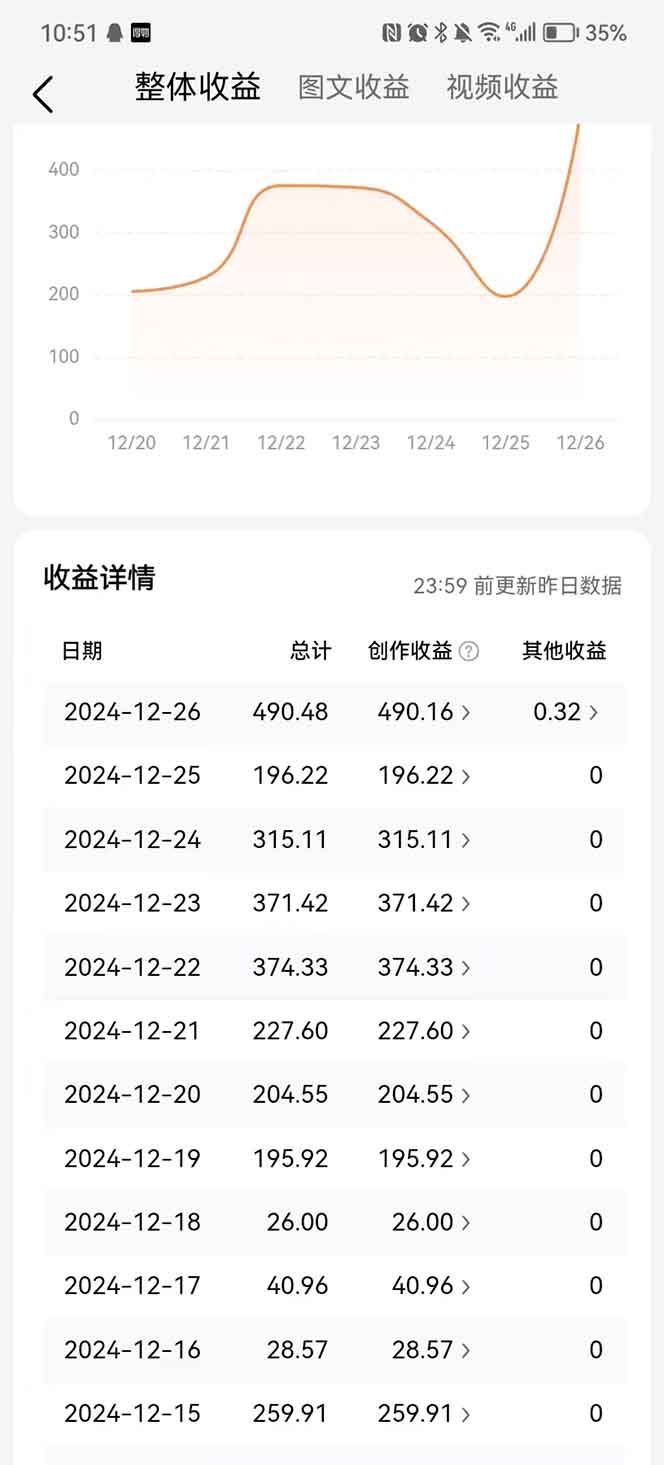Open 创作收益 227.60 for 2024-12-21
Image resolution: width=664 pixels, height=1465 pixels.
tap(424, 1031)
